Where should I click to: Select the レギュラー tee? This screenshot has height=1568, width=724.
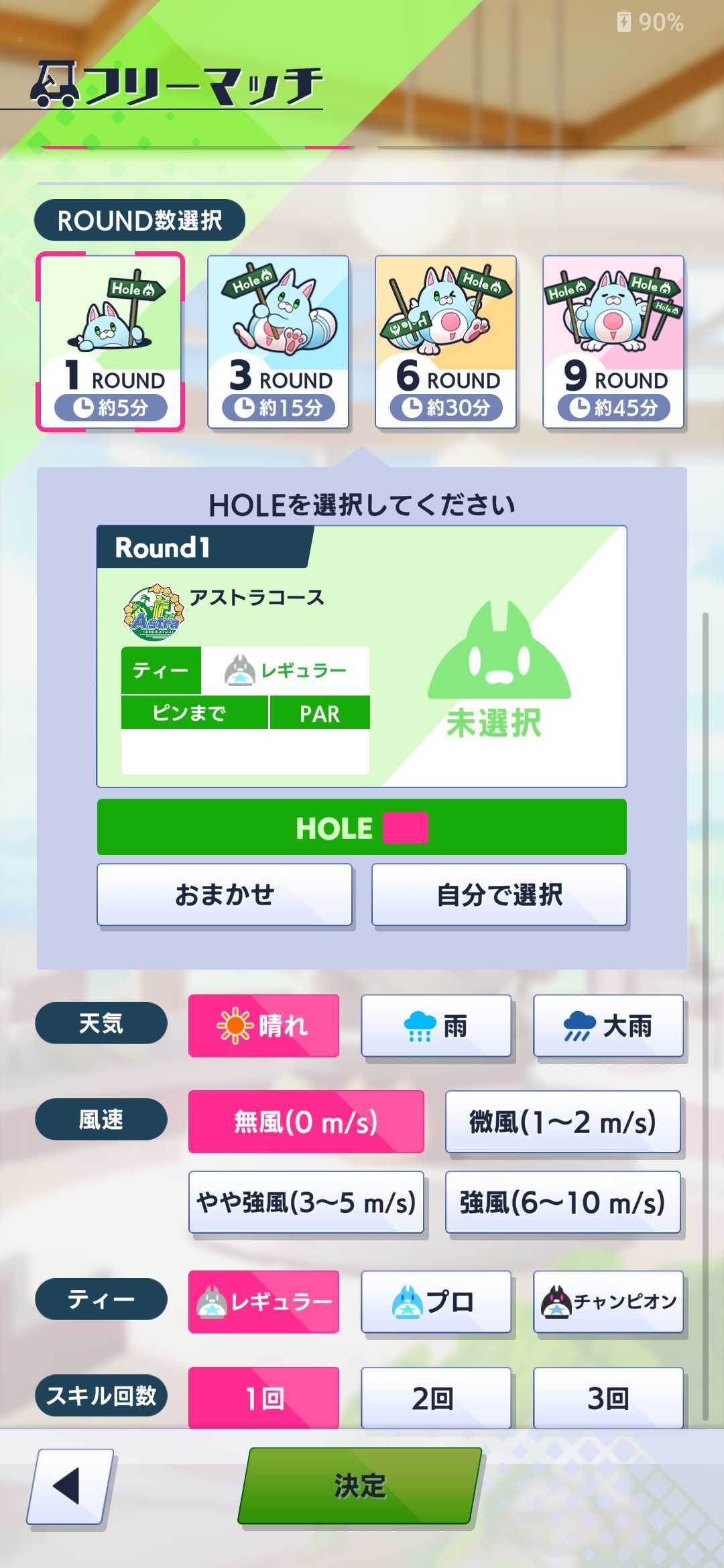pos(263,1301)
